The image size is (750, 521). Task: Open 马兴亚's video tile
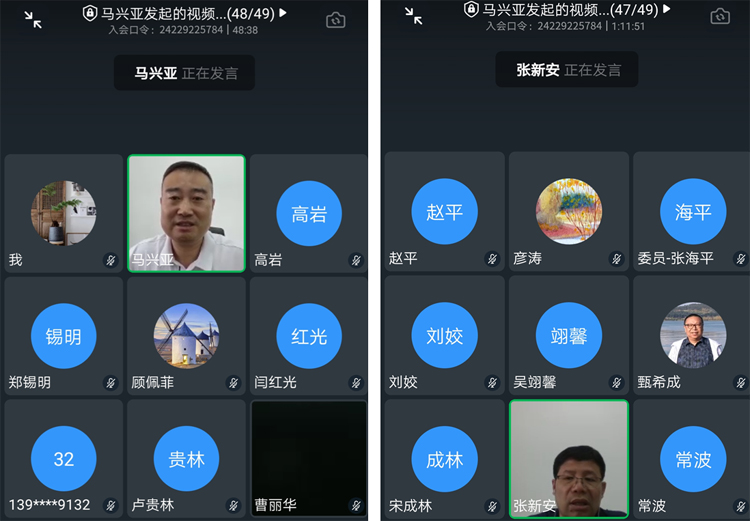pyautogui.click(x=186, y=213)
